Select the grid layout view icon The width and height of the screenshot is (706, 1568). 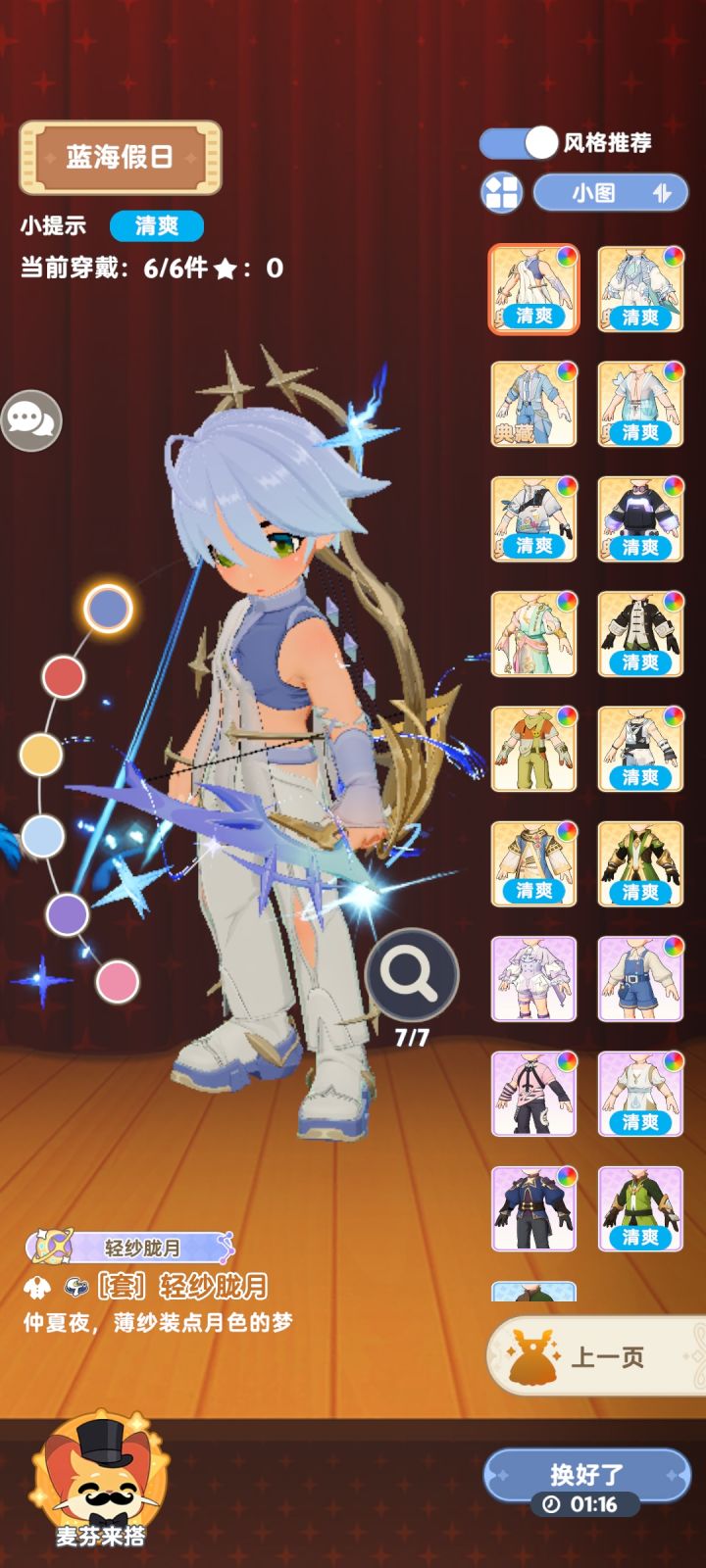501,194
